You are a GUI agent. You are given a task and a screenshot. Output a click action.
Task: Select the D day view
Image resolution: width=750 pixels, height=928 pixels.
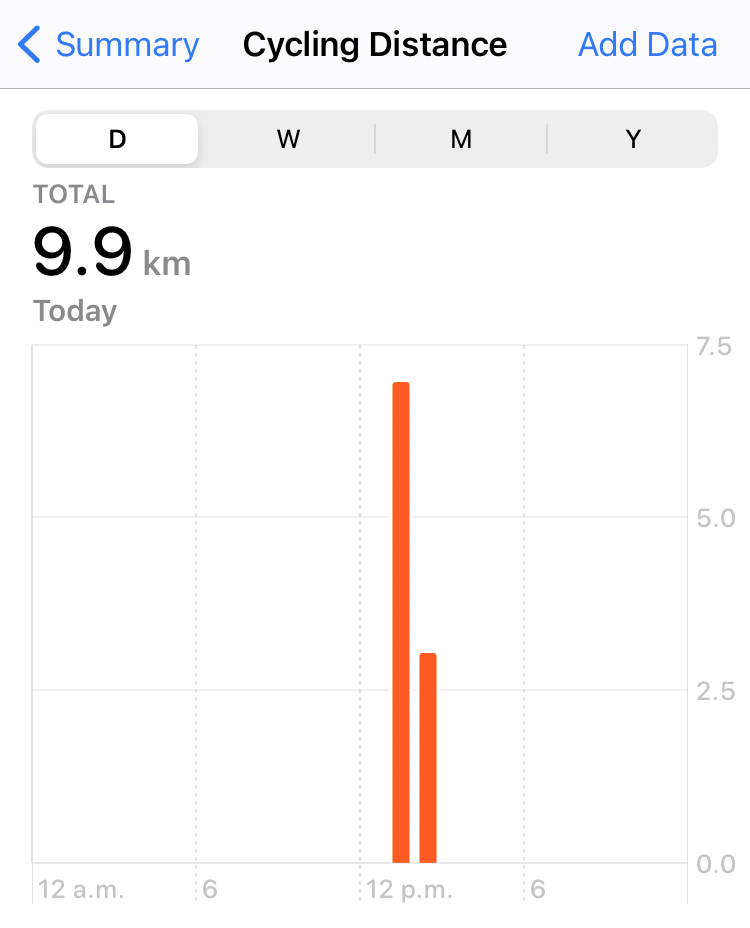[x=117, y=139]
